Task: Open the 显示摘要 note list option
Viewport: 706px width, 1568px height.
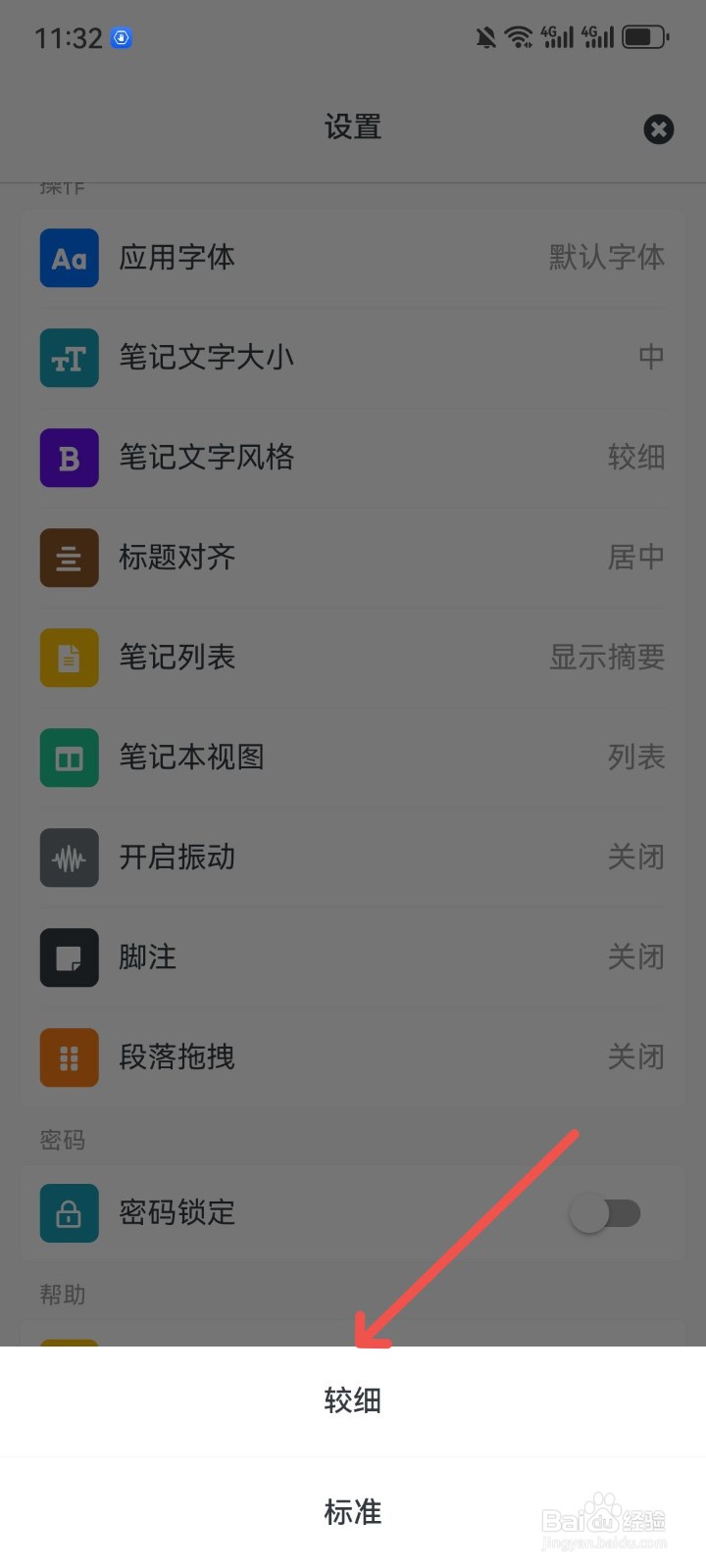Action: pos(607,658)
